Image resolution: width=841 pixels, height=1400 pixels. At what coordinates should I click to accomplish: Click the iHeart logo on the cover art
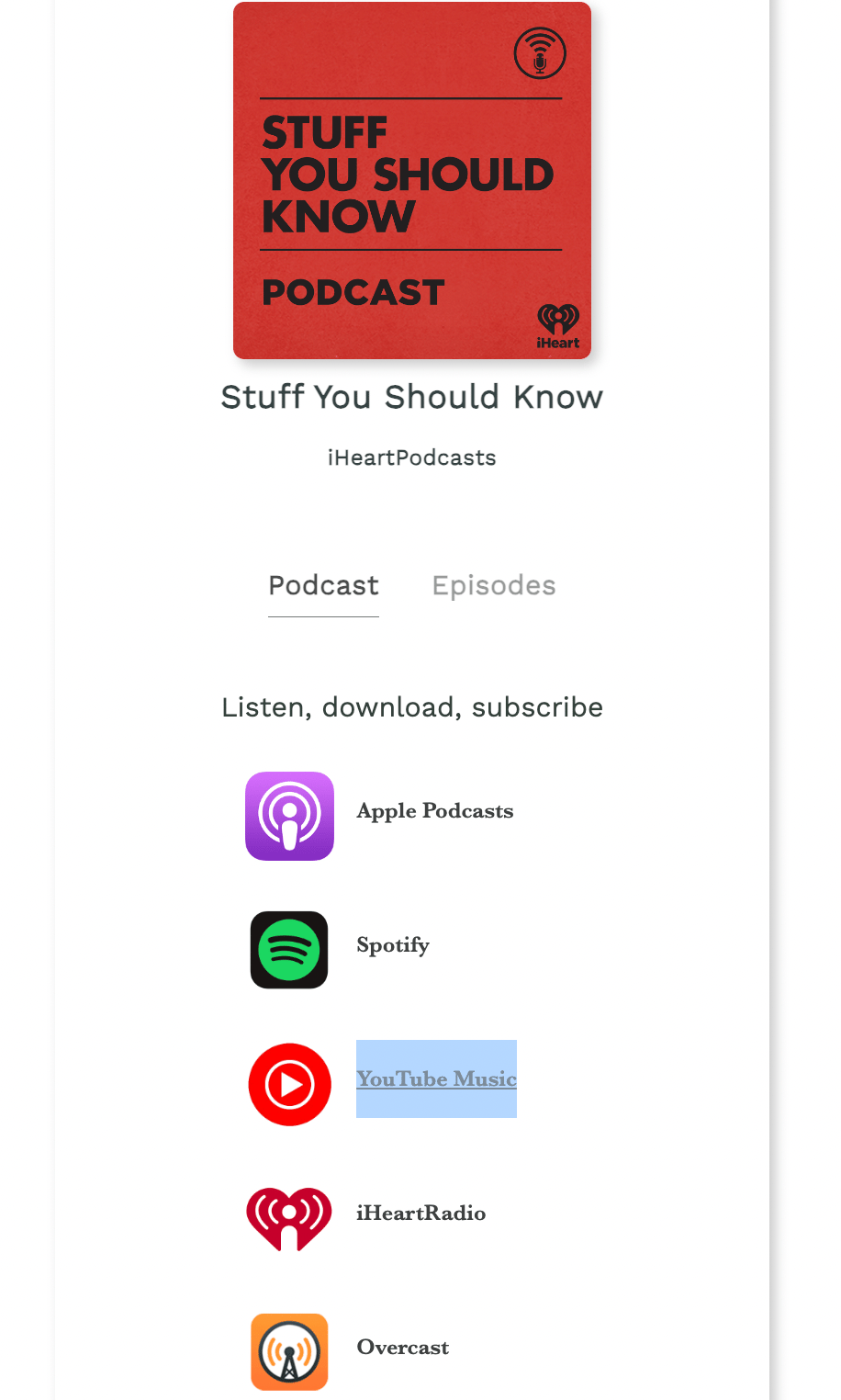559,323
